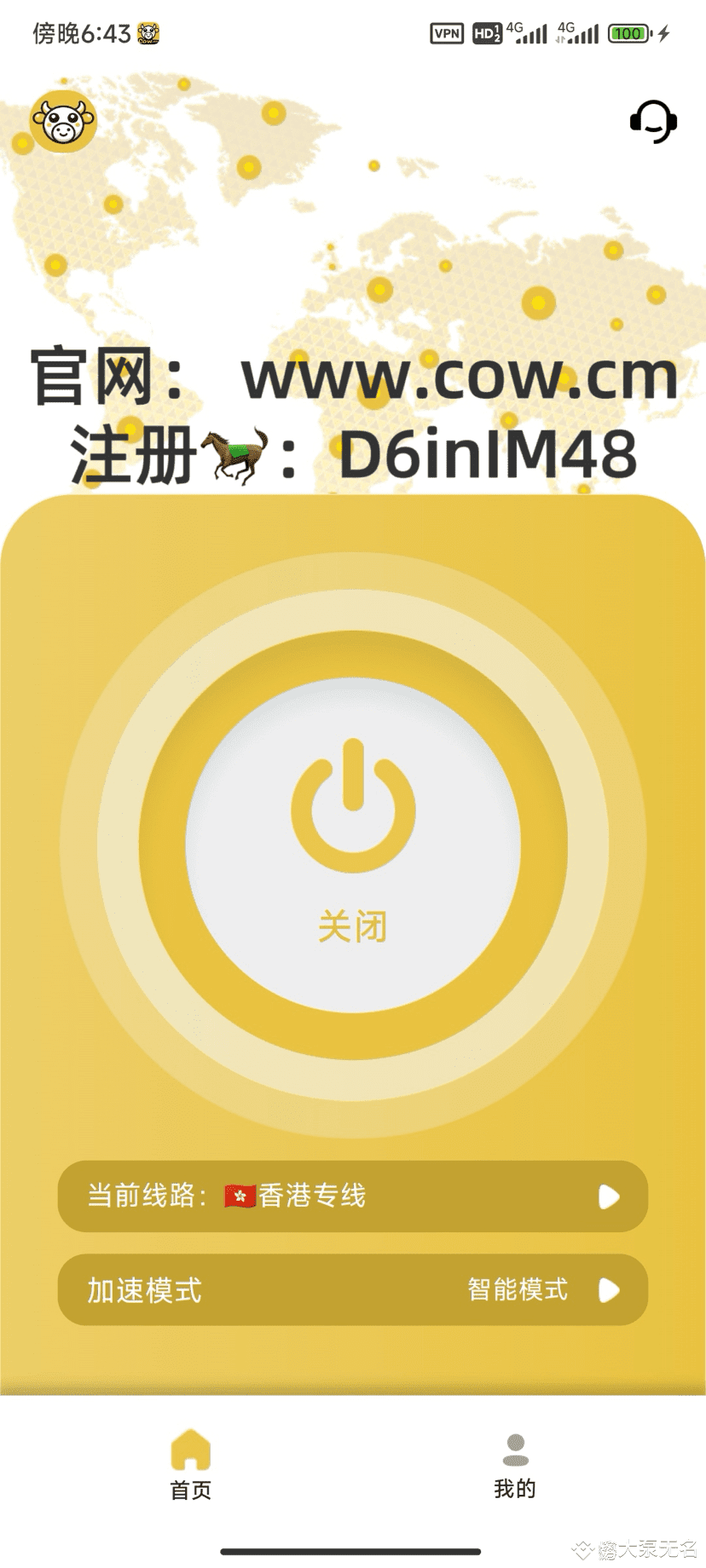
Task: Open the 加速模式 智能模式 setting
Action: click(x=353, y=1289)
